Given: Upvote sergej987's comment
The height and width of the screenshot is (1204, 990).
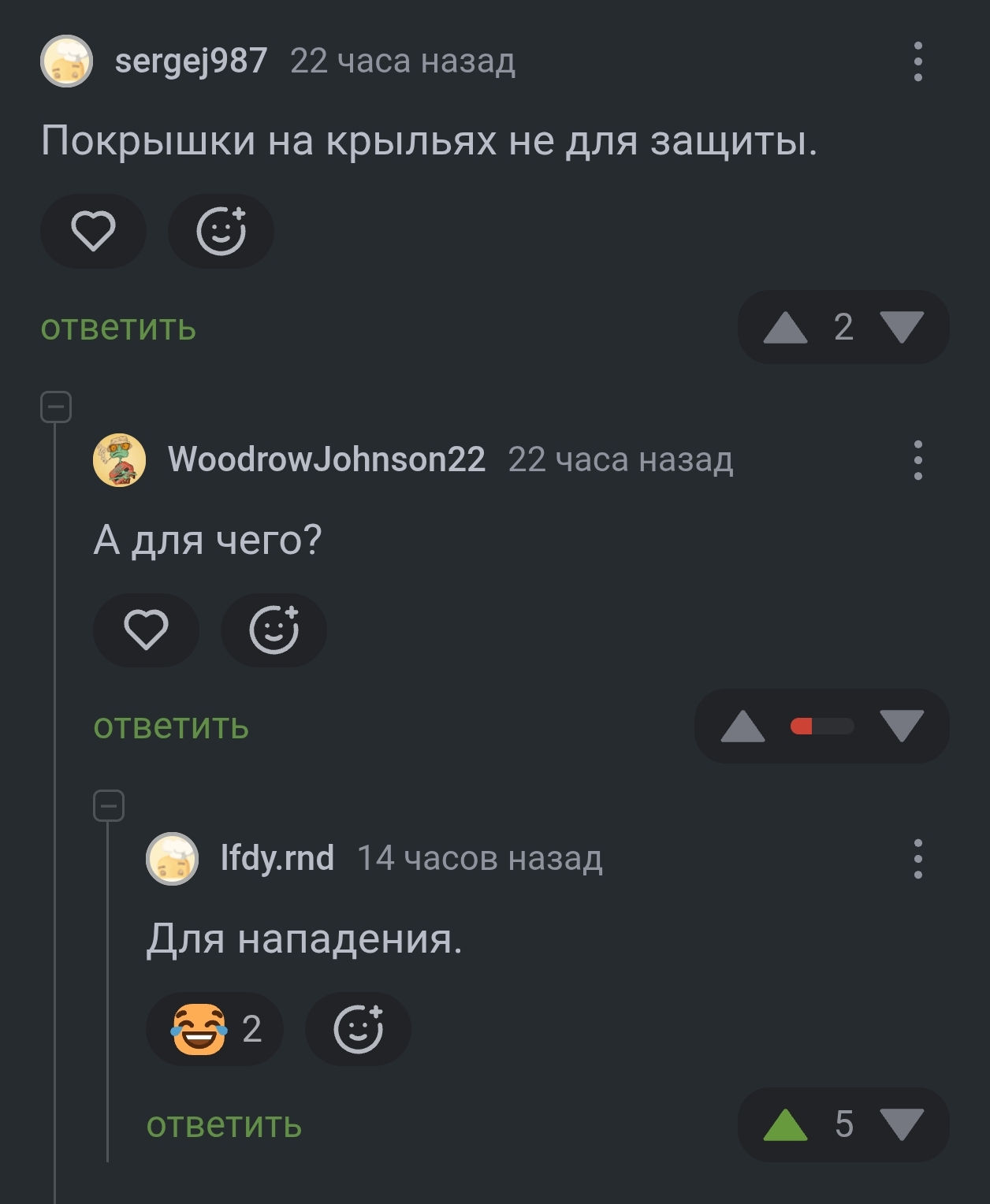Looking at the screenshot, I should coord(785,328).
